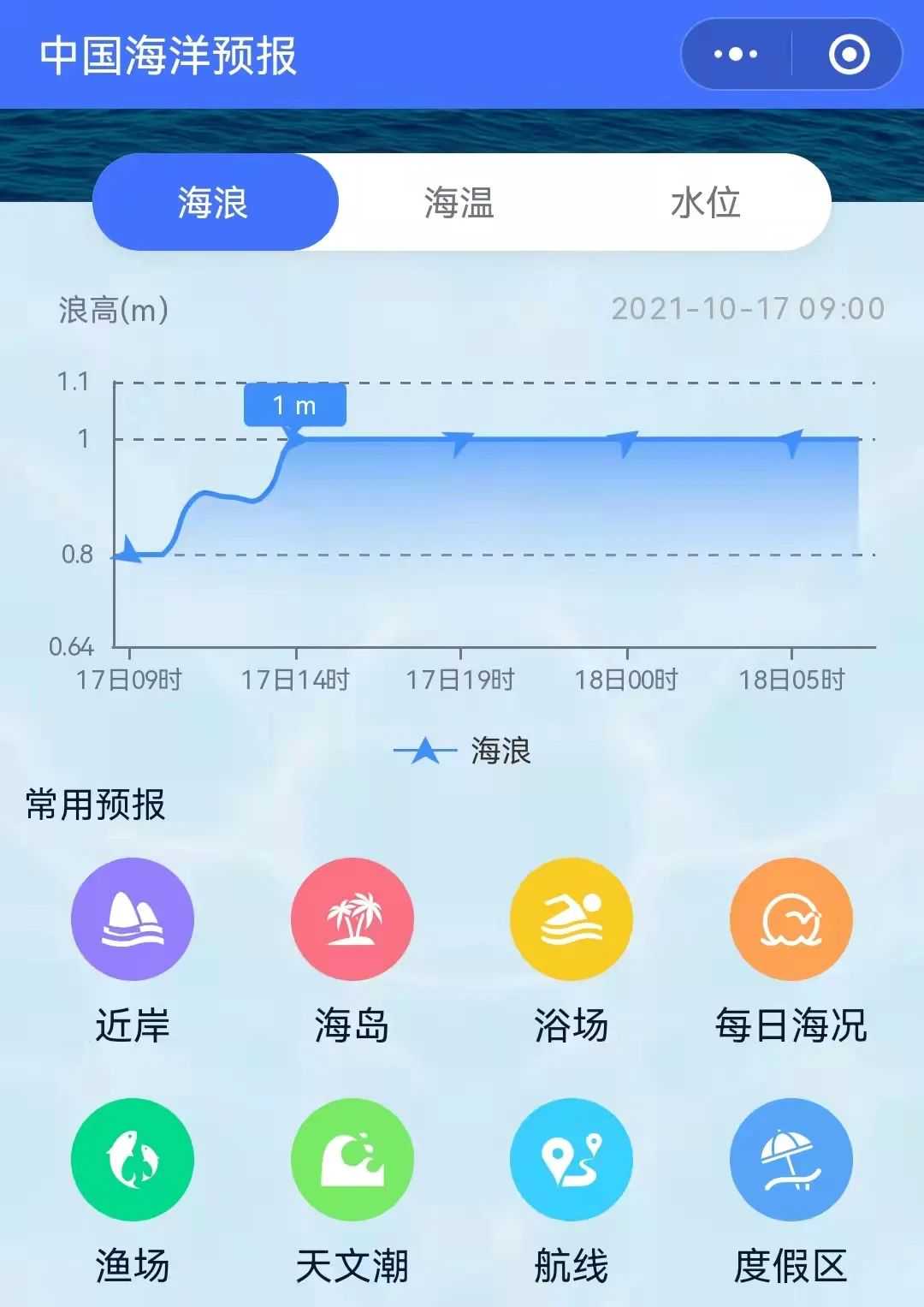Tap the 18日00时 data point on chart
Screen dimensions: 924x1307
[x=626, y=440]
